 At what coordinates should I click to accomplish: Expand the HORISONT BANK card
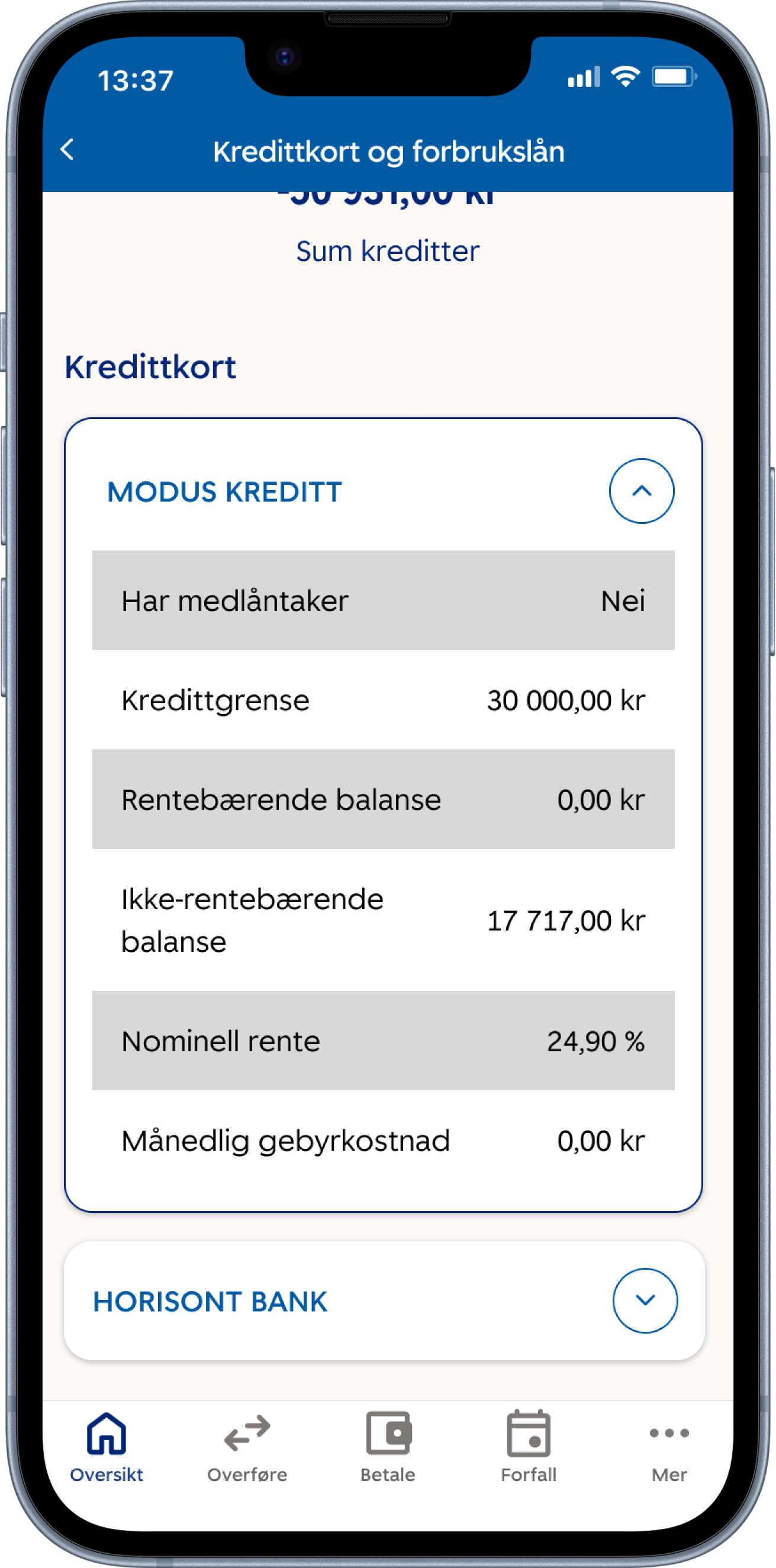click(x=645, y=1300)
